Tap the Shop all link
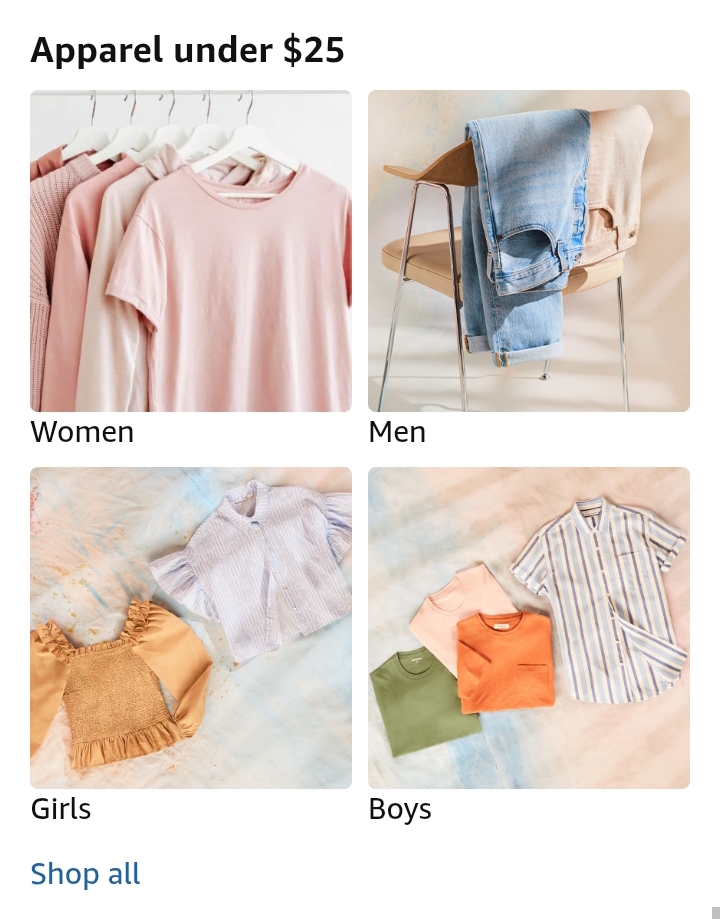720x919 pixels. click(x=85, y=874)
